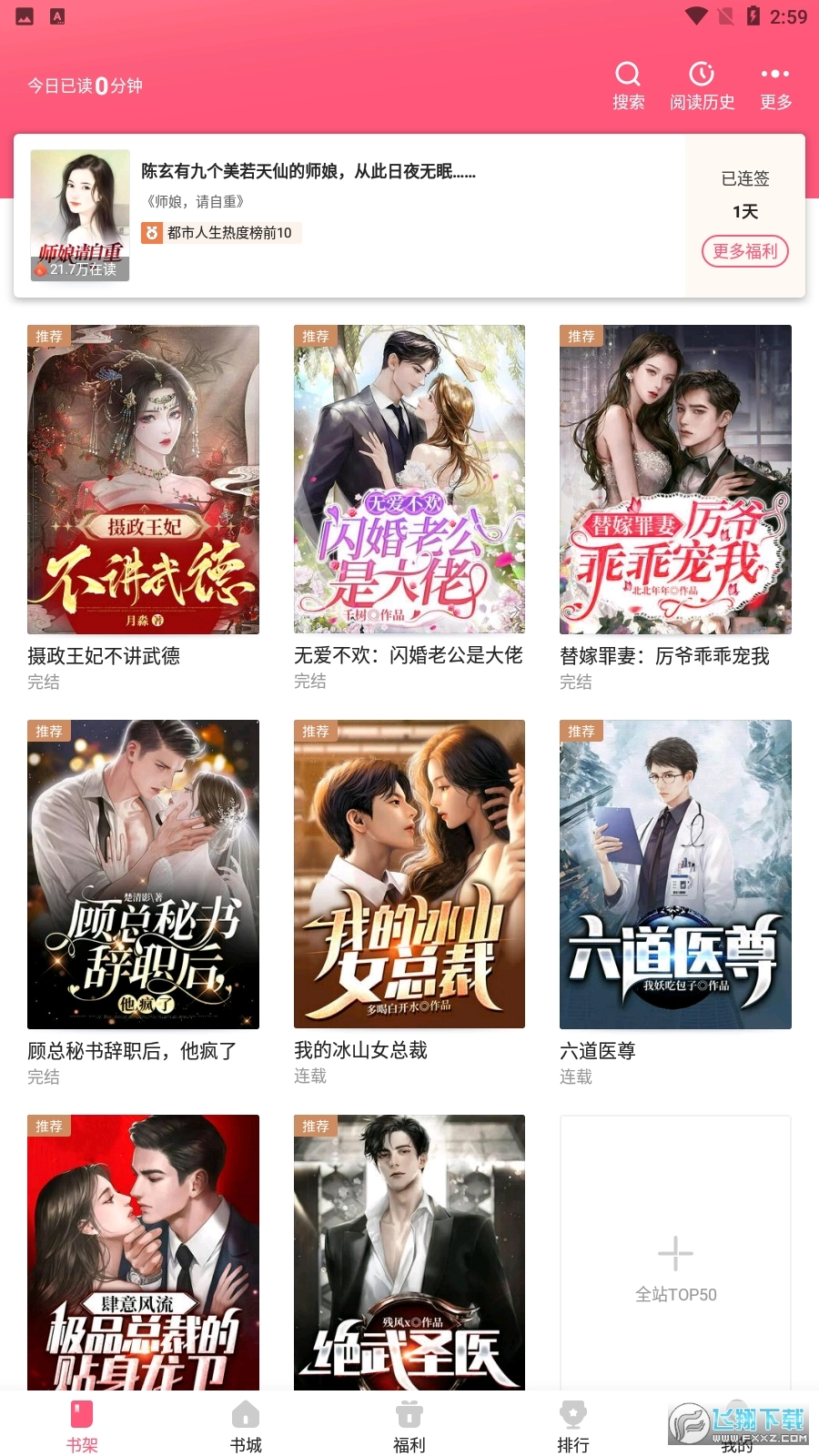Tap the 更多福利 button

(x=744, y=251)
